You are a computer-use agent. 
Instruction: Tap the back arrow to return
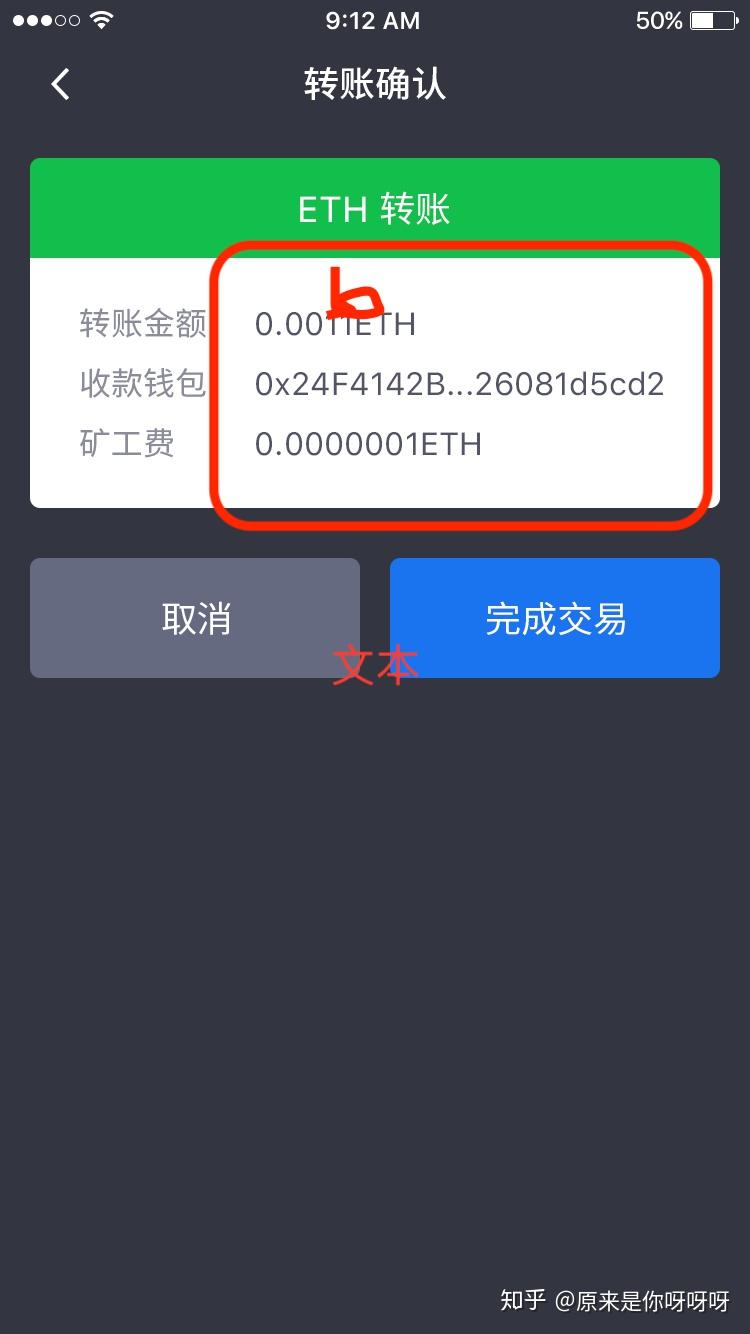pos(60,84)
